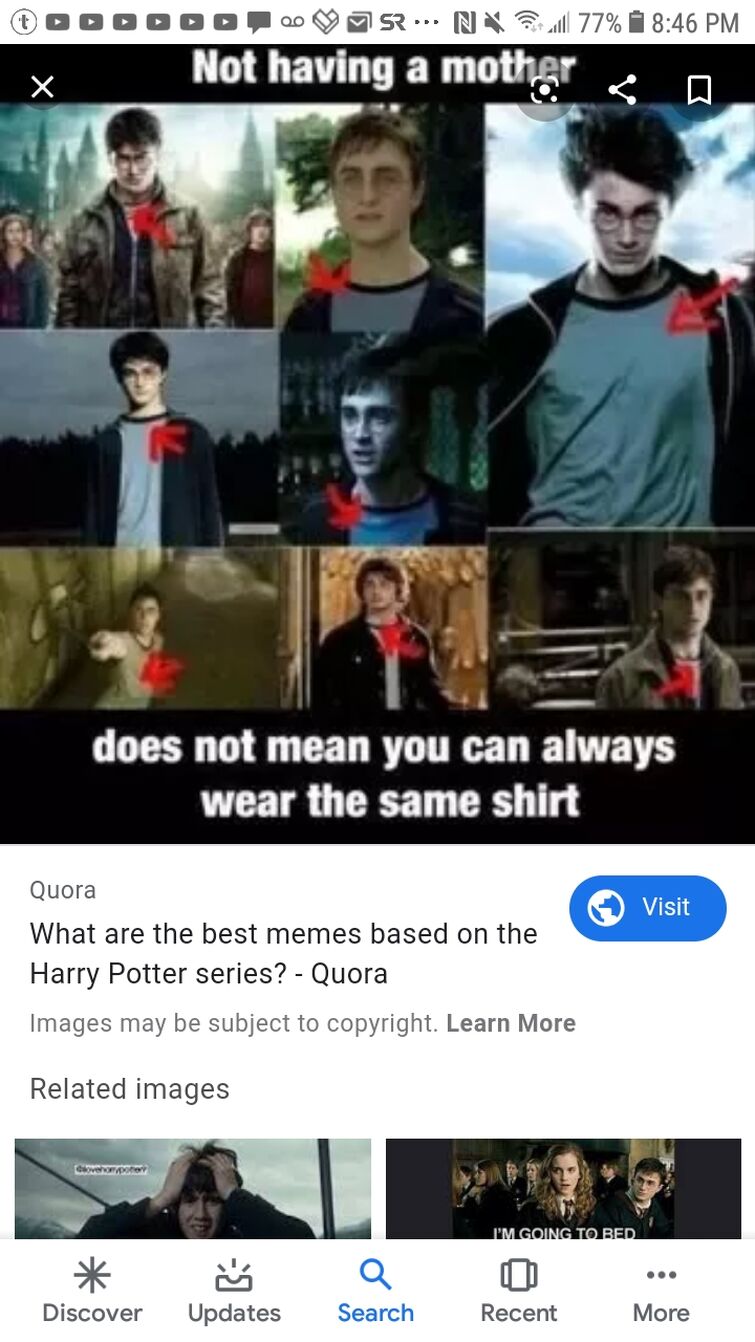Switch to the Updates tab
This screenshot has height=1342, width=755.
pyautogui.click(x=234, y=1291)
